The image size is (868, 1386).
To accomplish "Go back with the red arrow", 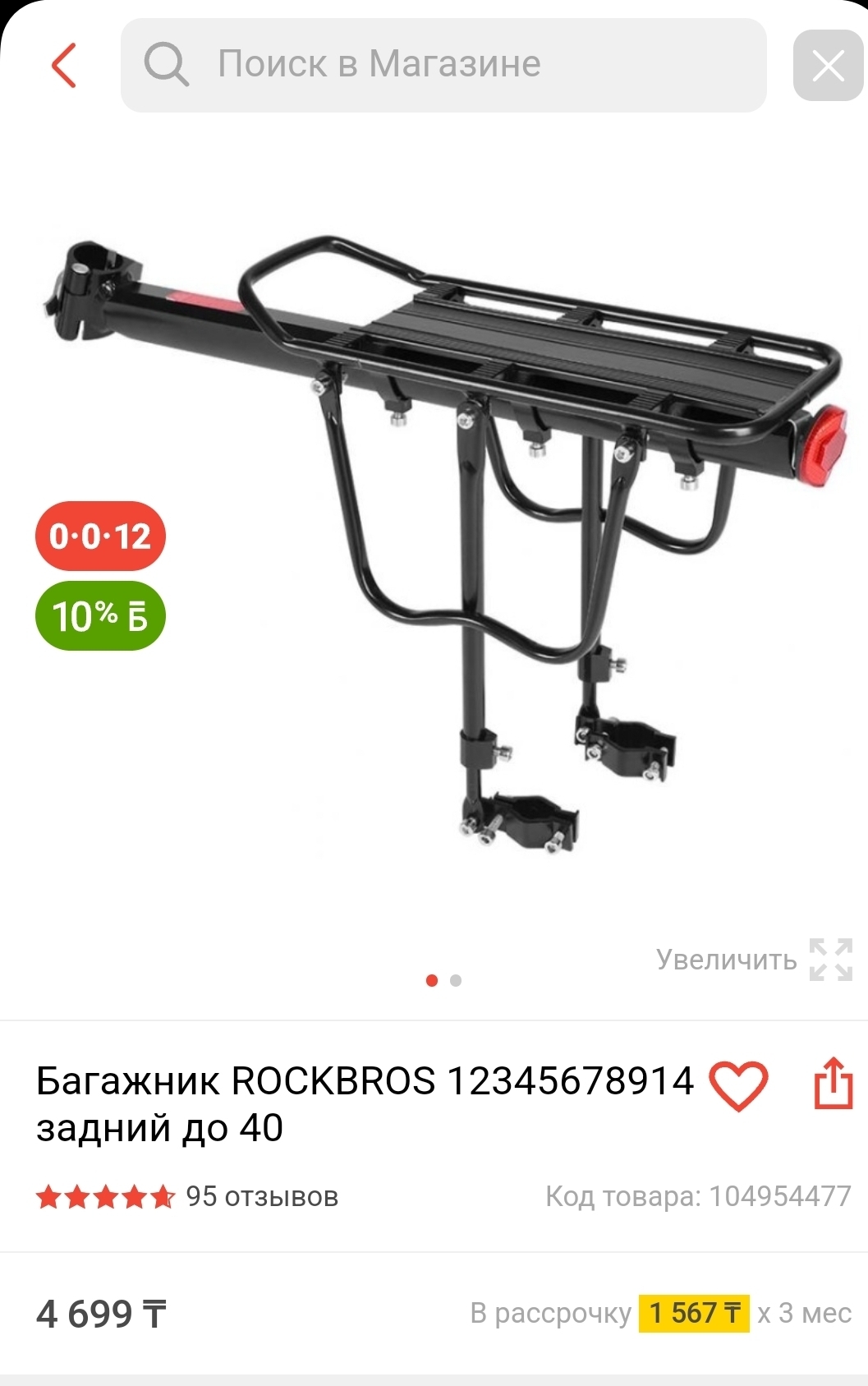I will tap(64, 65).
